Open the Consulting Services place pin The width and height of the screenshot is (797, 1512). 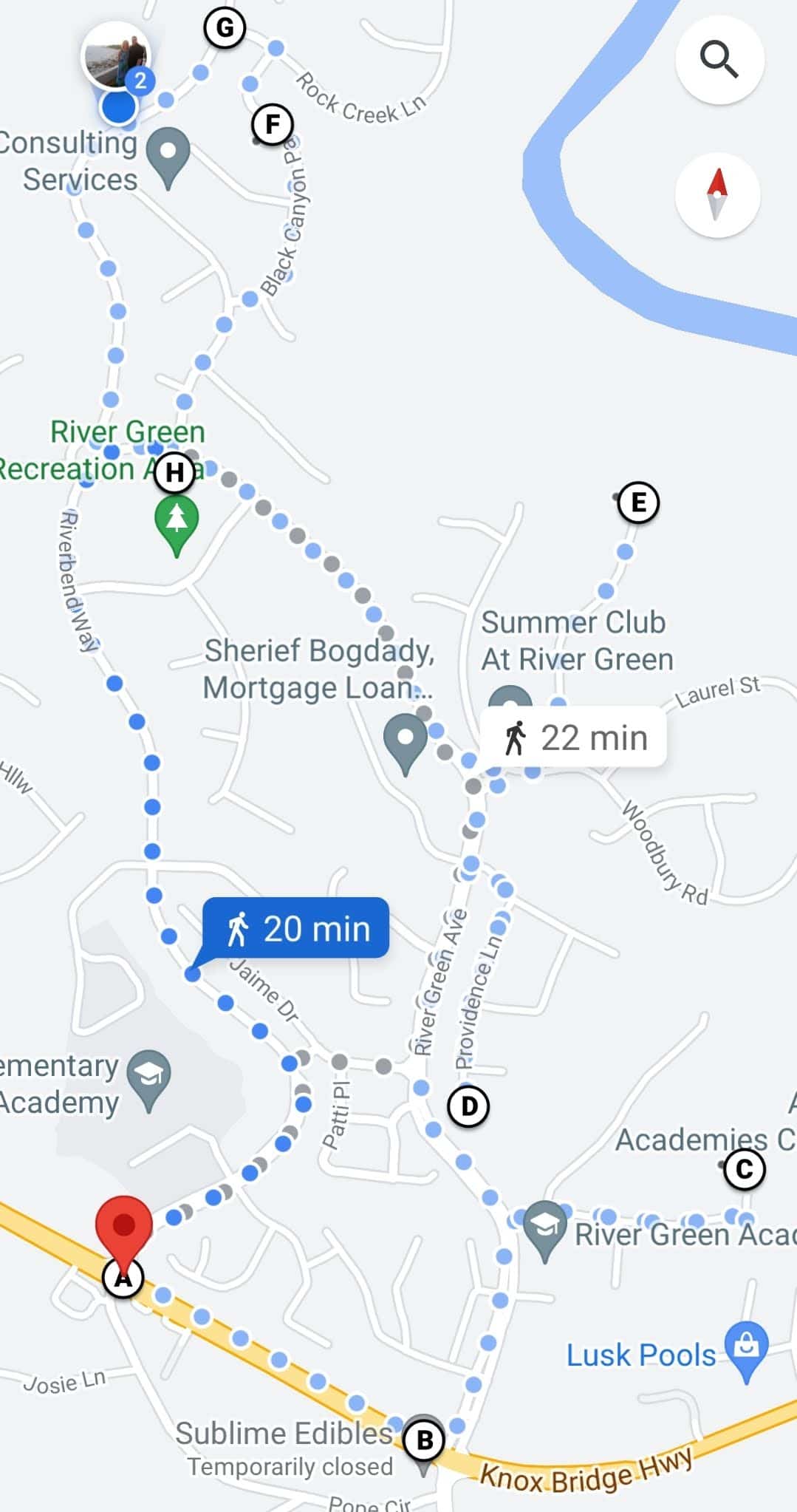click(168, 154)
